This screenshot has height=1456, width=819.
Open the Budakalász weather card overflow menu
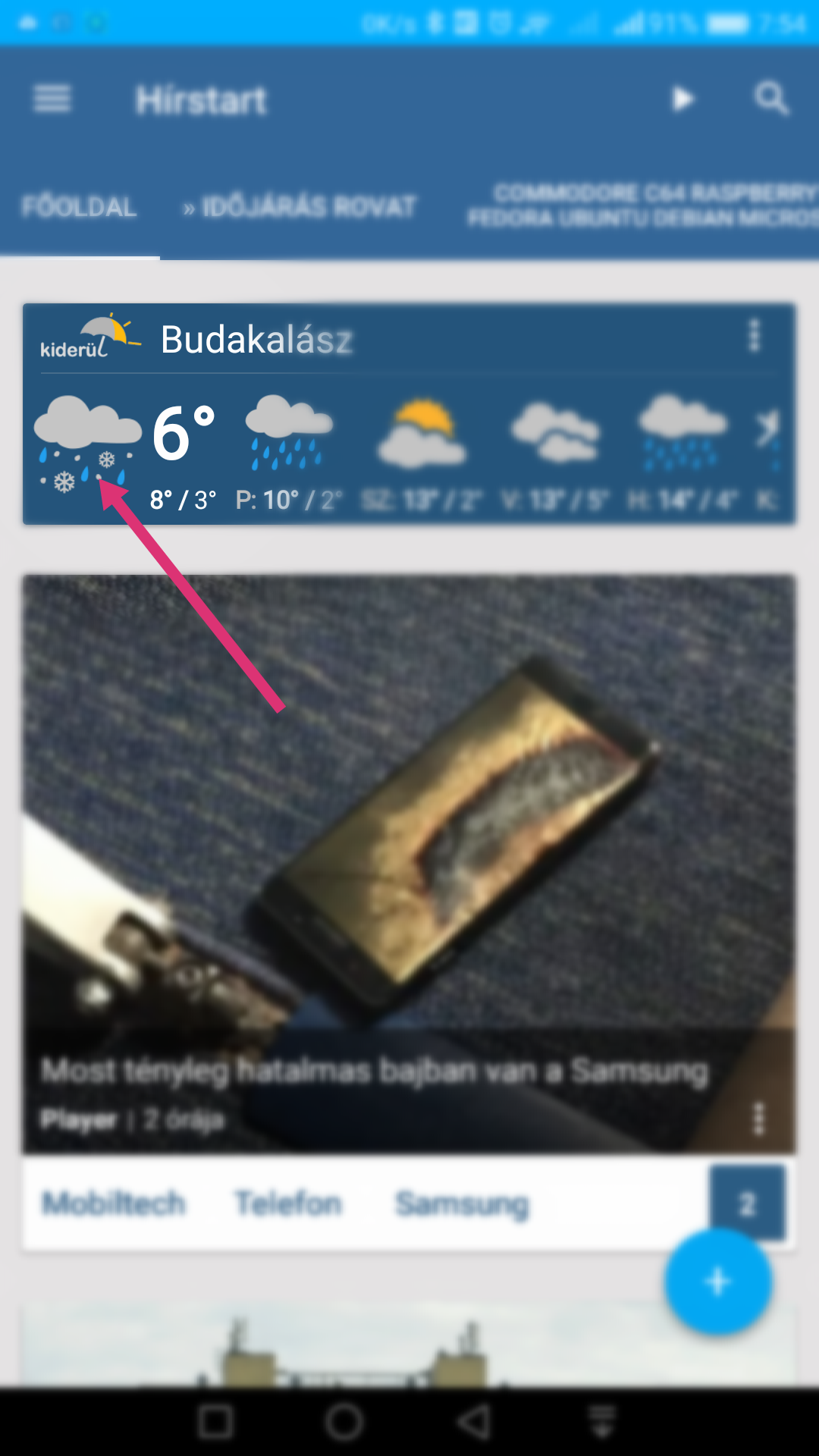click(754, 335)
